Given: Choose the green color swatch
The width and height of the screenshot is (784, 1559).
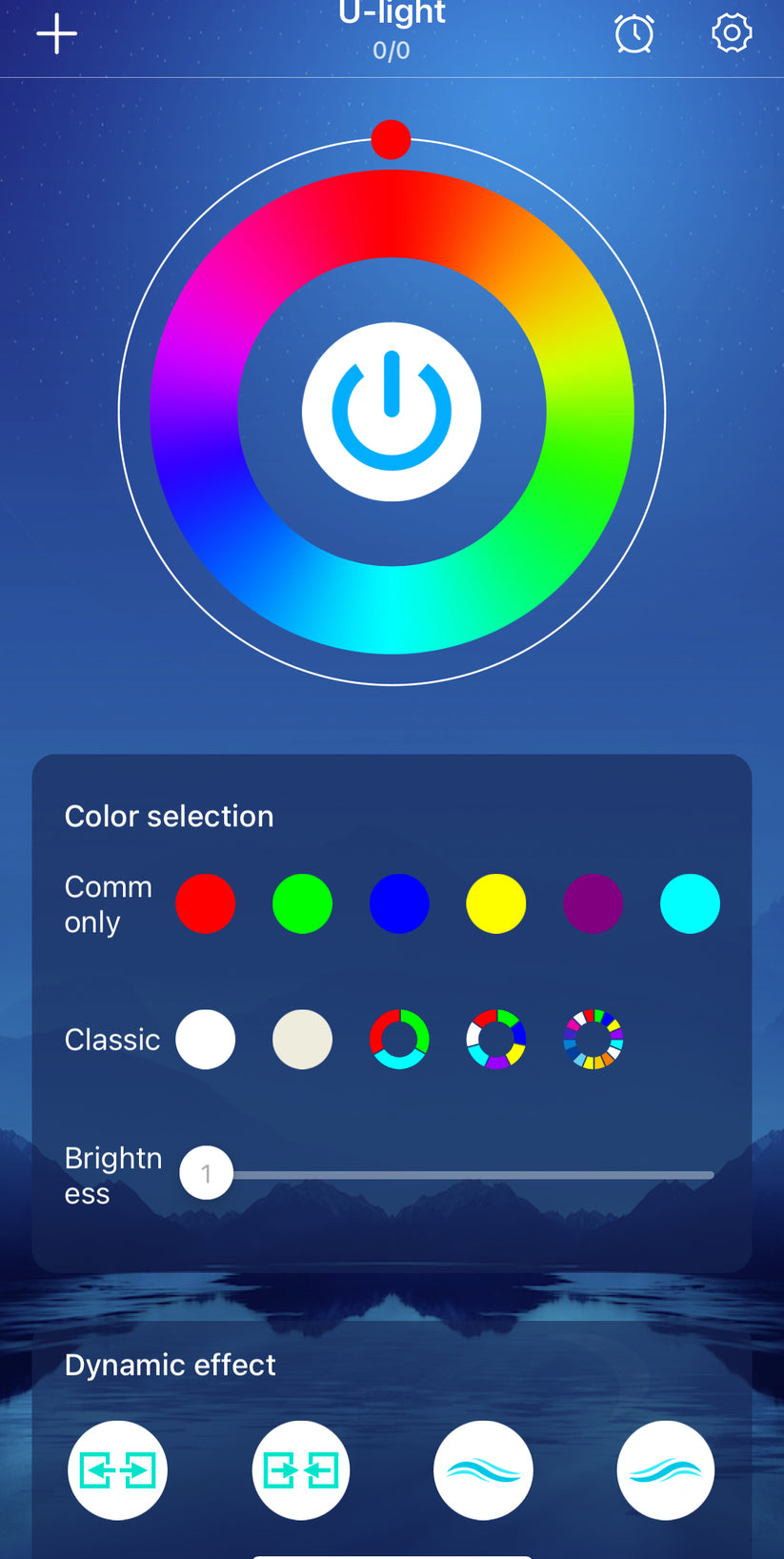Looking at the screenshot, I should [x=302, y=903].
